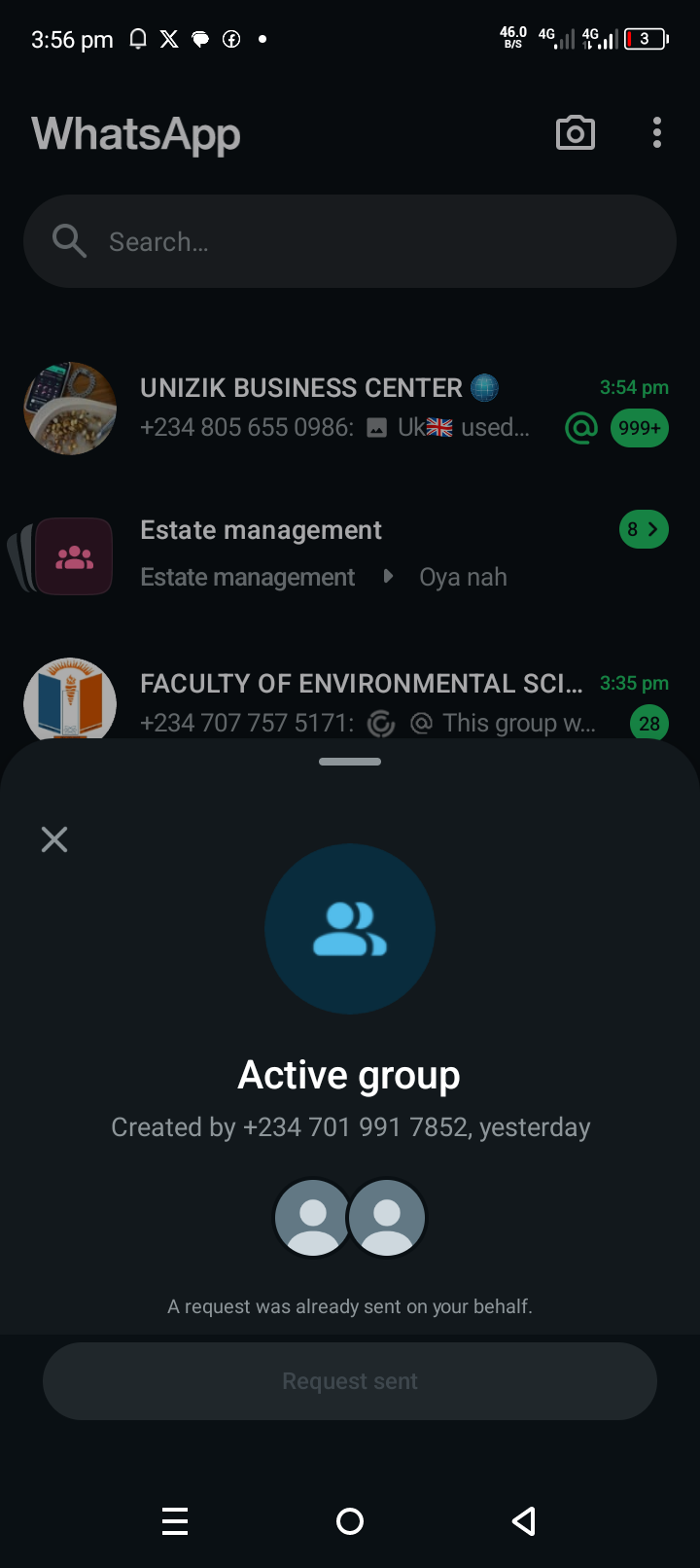Viewport: 700px width, 1568px height.
Task: Close the Active group sheet
Action: coord(54,839)
